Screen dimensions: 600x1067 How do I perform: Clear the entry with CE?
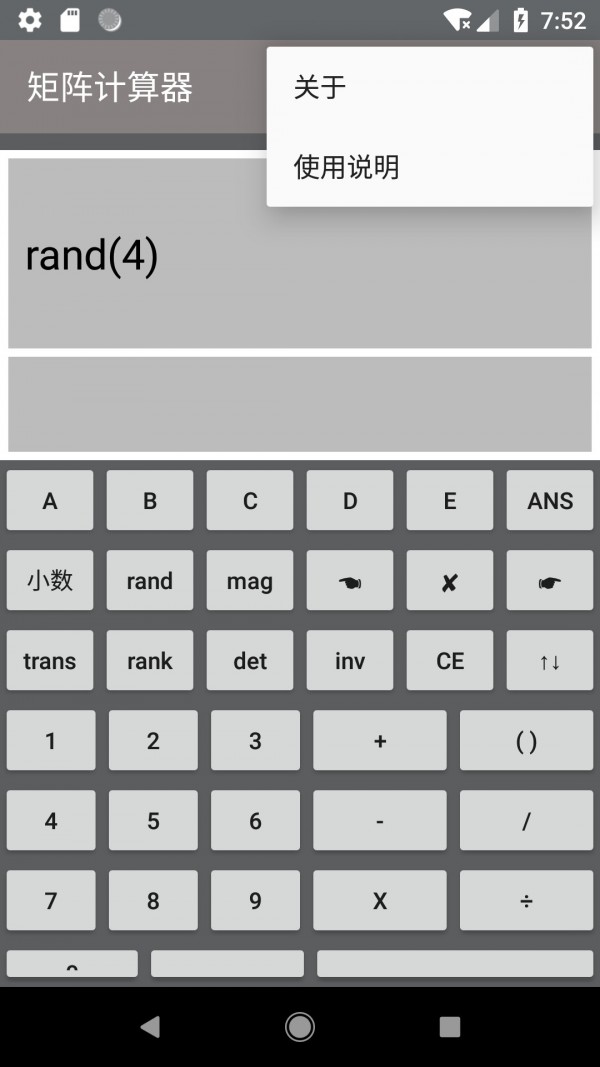tap(449, 661)
